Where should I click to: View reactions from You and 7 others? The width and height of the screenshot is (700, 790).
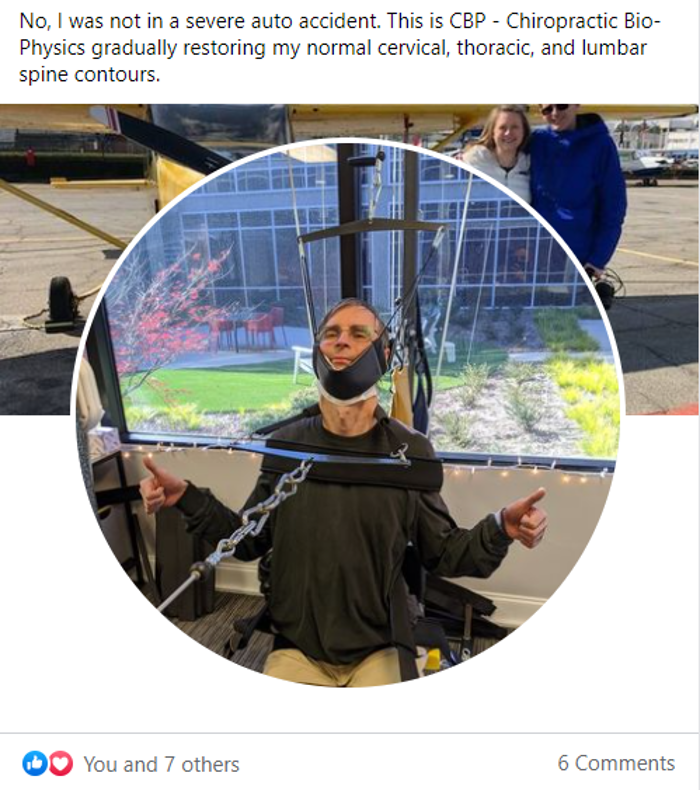tap(161, 764)
